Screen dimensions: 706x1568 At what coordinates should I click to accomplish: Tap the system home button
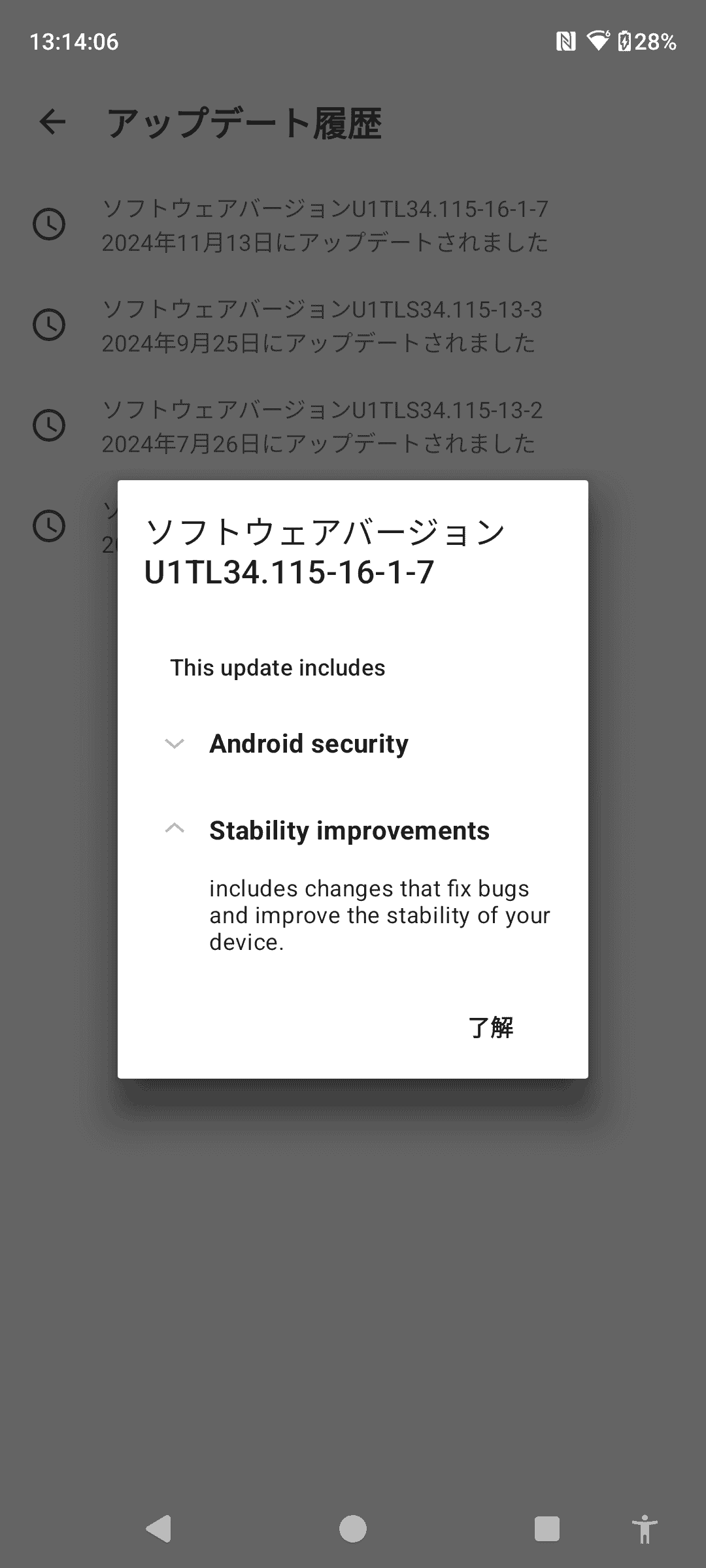pos(353,1529)
